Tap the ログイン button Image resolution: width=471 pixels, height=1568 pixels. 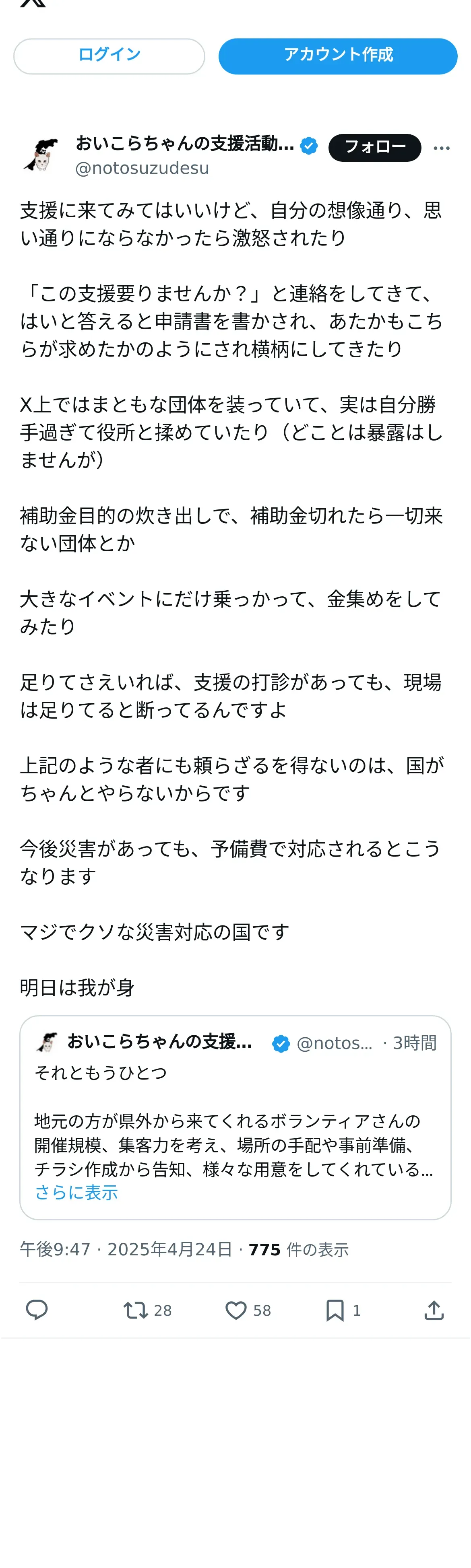[x=109, y=56]
